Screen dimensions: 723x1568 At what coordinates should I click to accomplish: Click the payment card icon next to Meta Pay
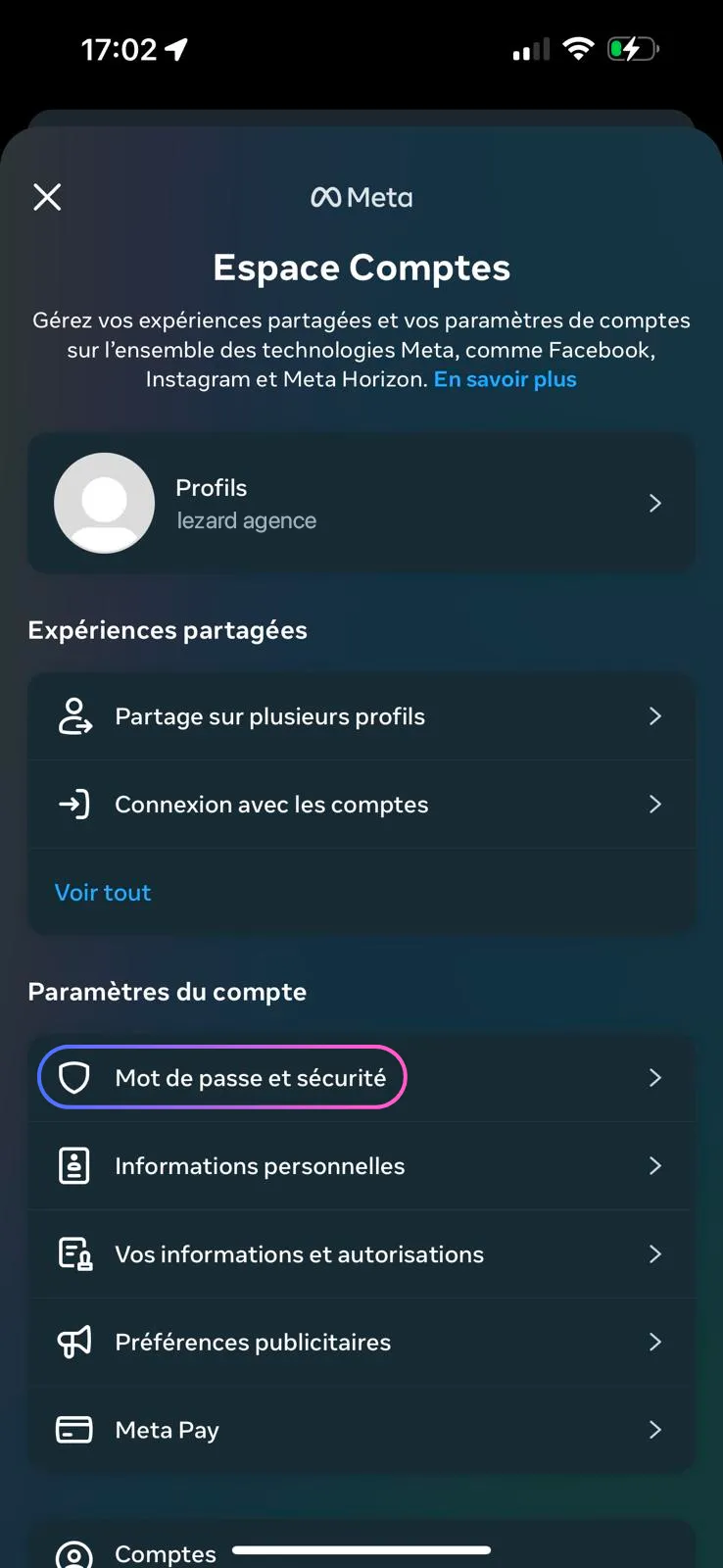tap(73, 1430)
